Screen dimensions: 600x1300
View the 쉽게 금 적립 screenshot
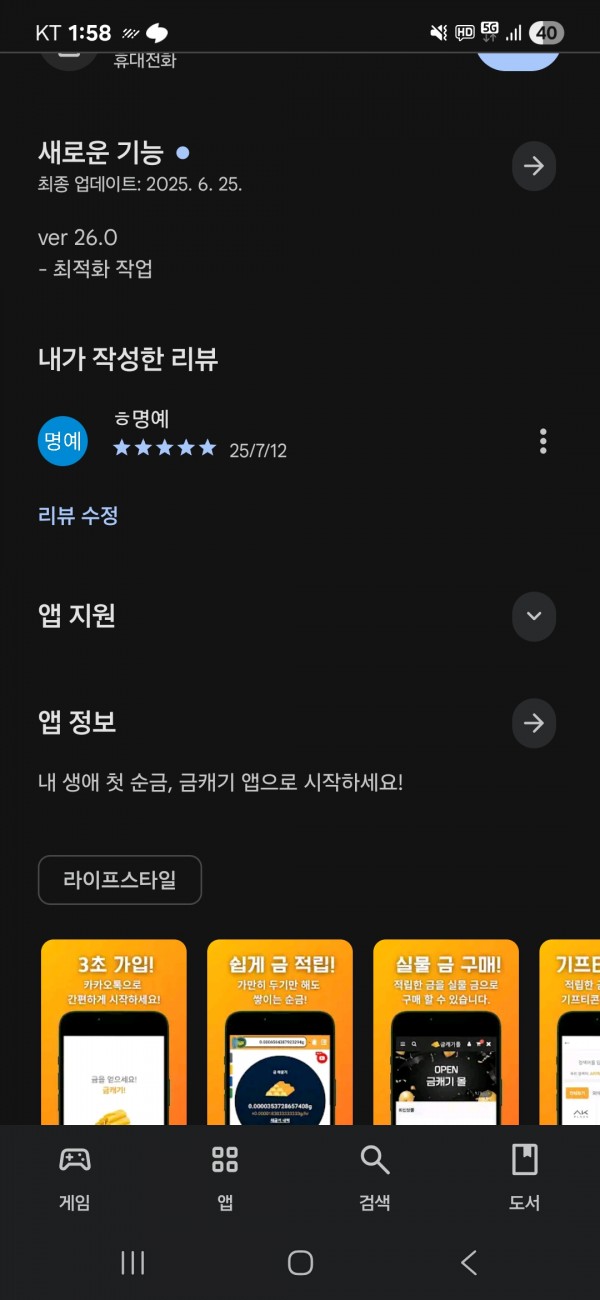coord(280,1032)
